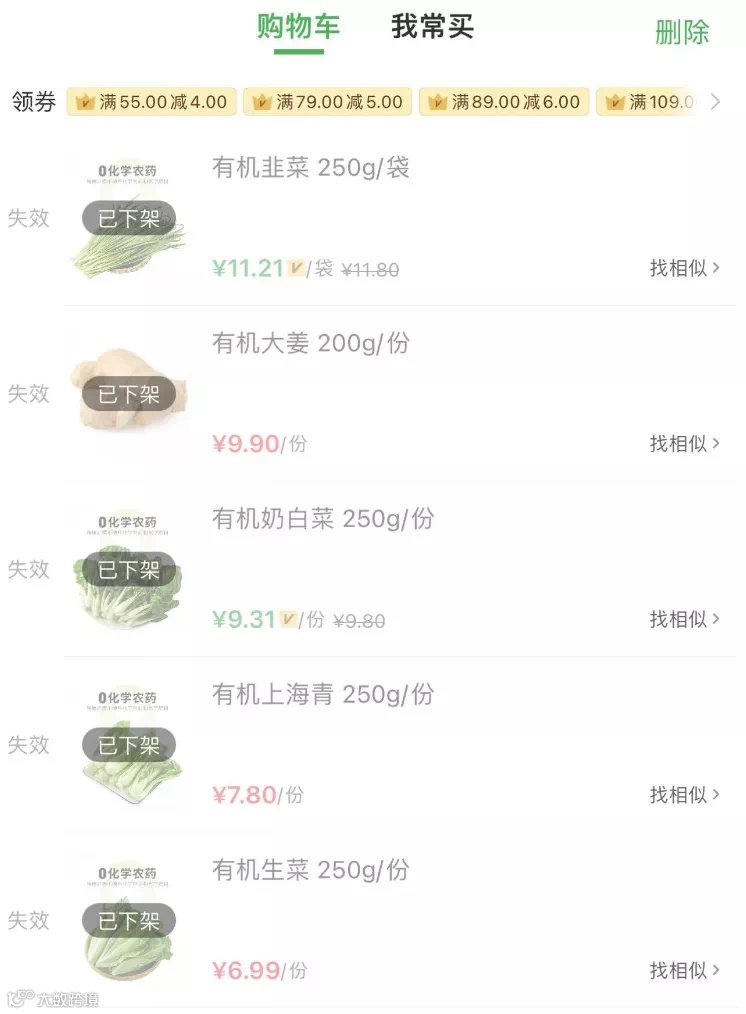This screenshot has height=1014, width=746.
Task: Switch to the 我常买 tab
Action: (432, 27)
